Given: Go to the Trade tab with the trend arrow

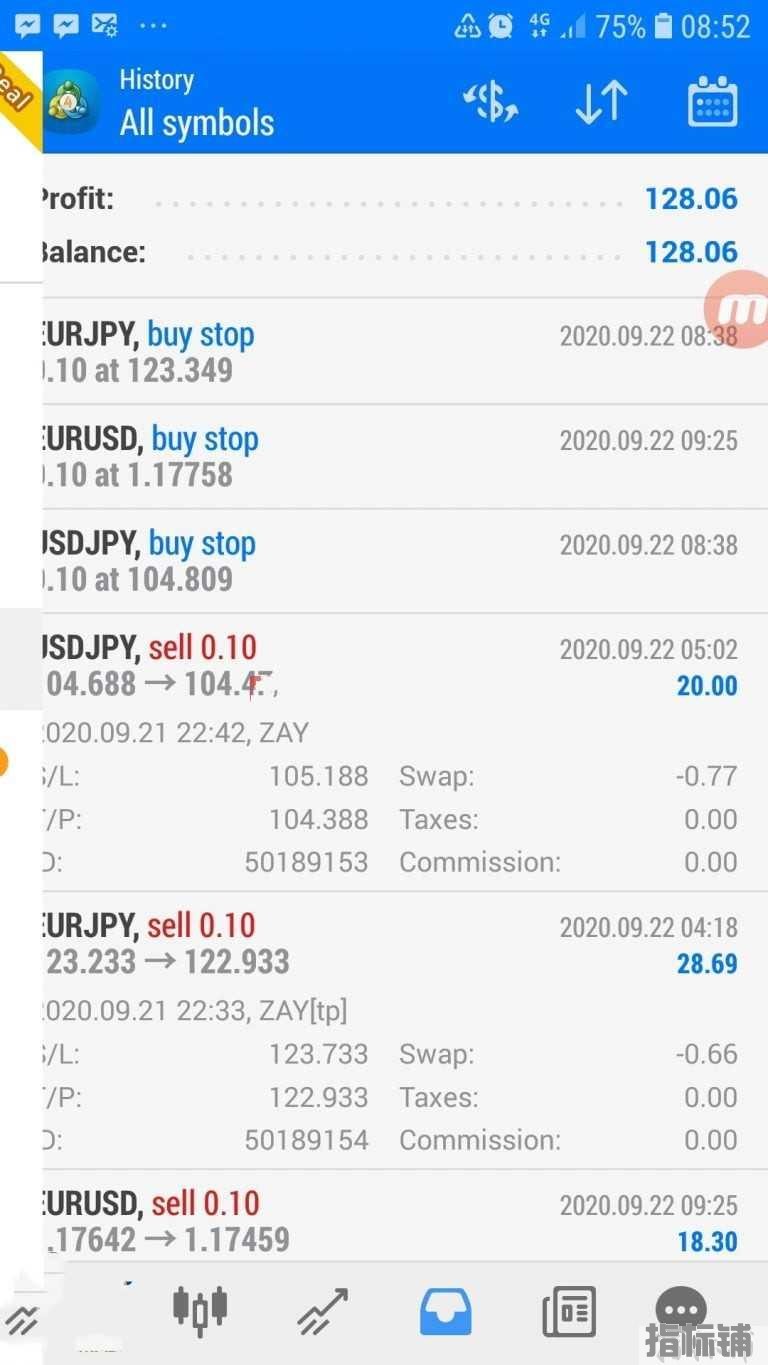Looking at the screenshot, I should point(323,1310).
